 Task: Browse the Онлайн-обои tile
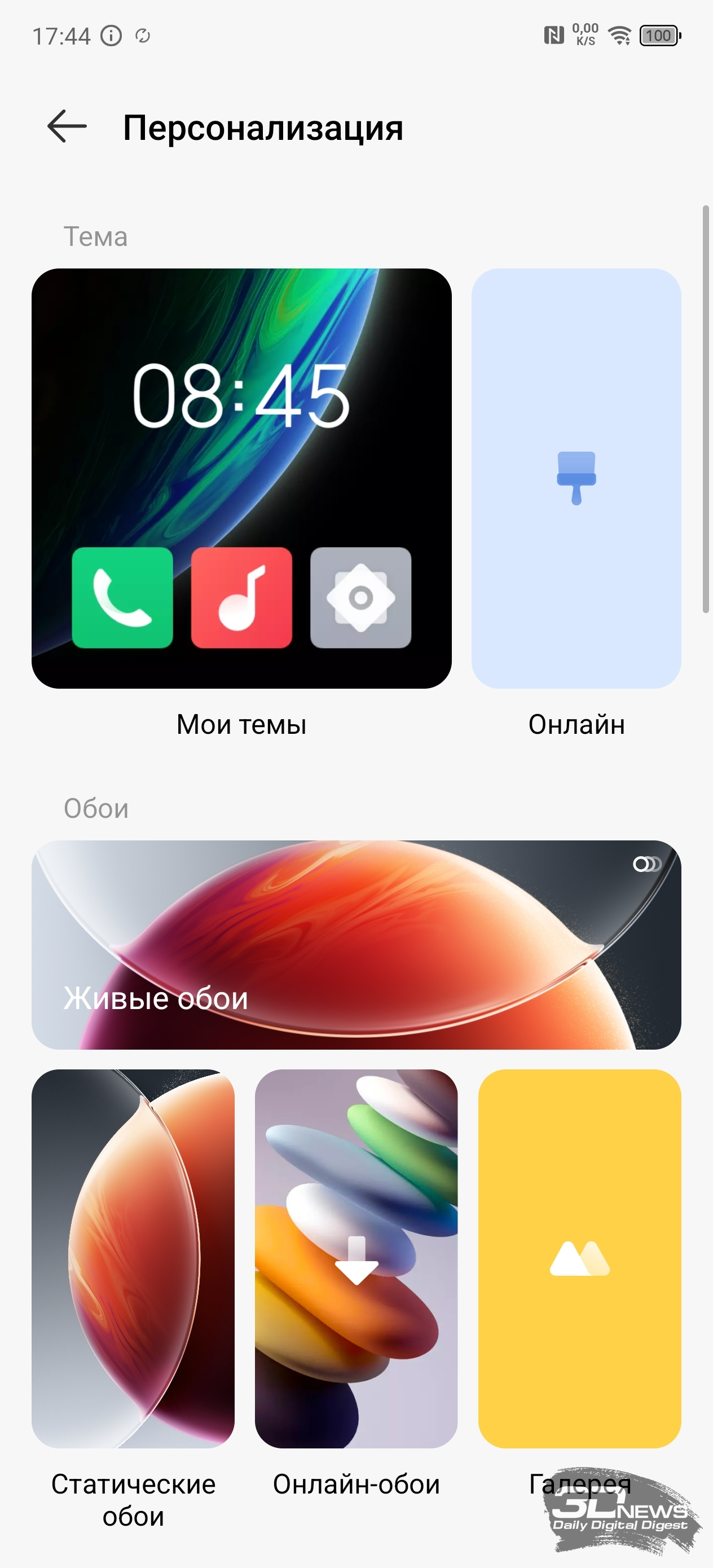click(x=356, y=1258)
